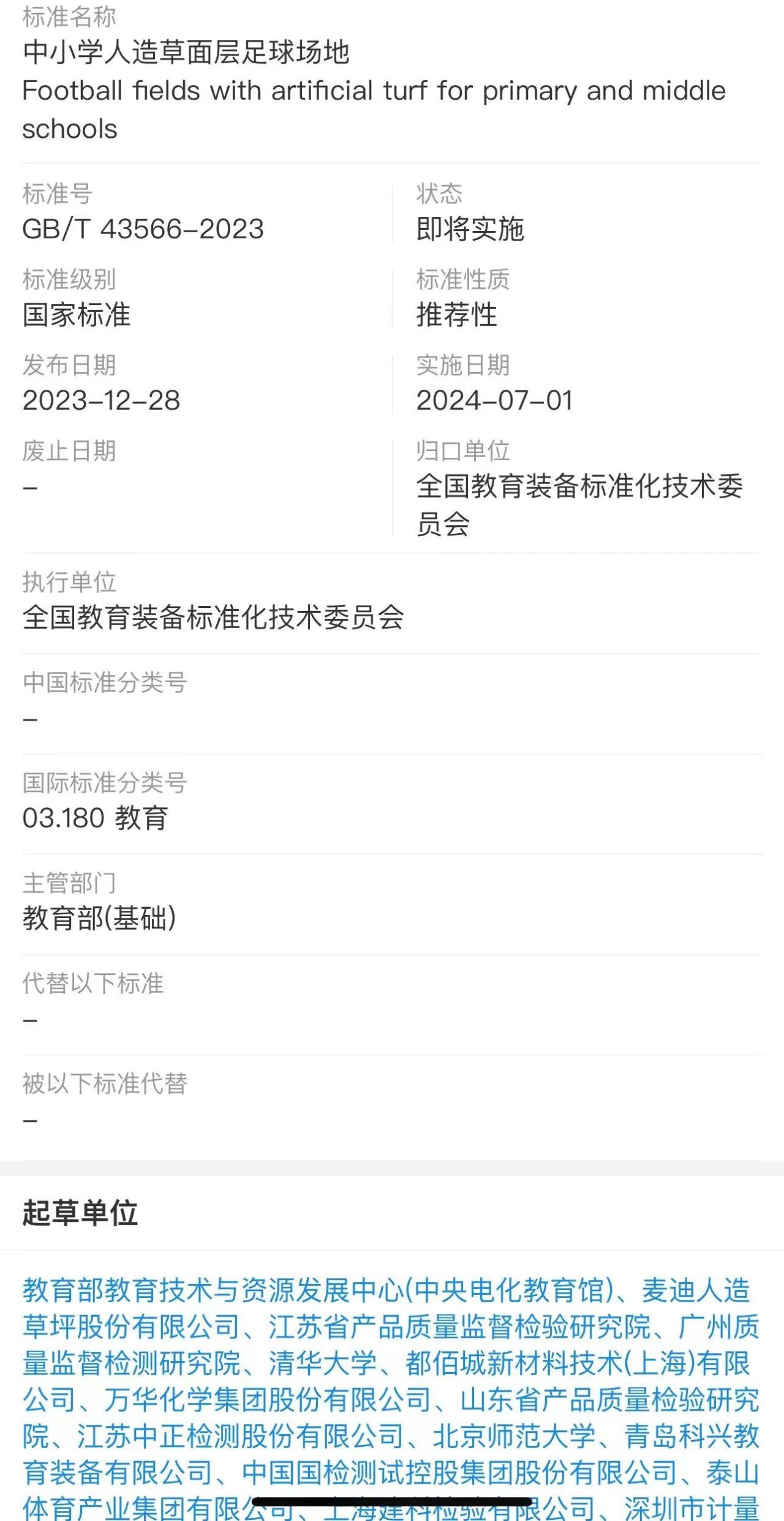The width and height of the screenshot is (784, 1521).
Task: Tap the 清华大学 drafting unit link
Action: click(x=323, y=1363)
